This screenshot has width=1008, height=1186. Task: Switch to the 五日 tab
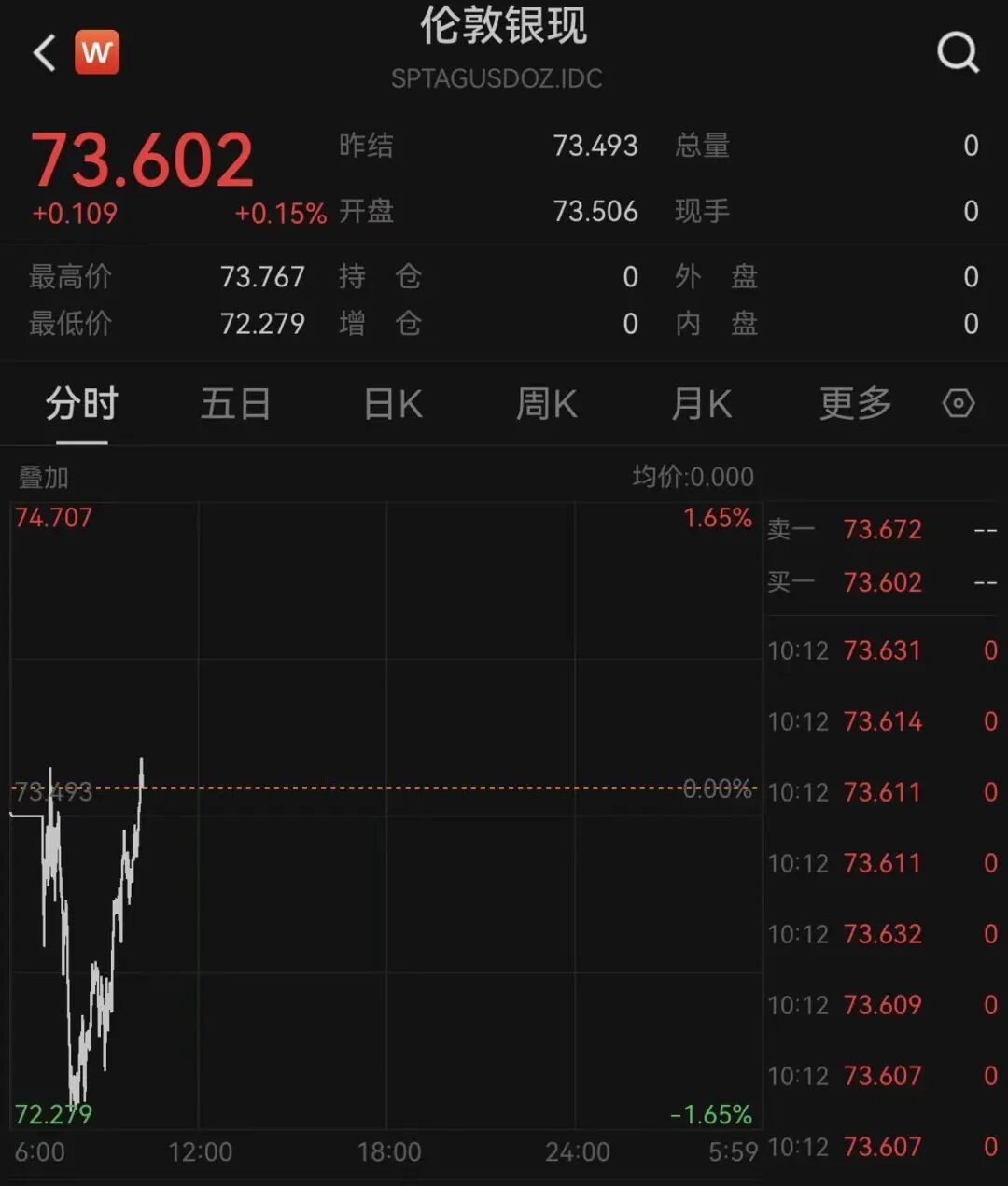235,404
